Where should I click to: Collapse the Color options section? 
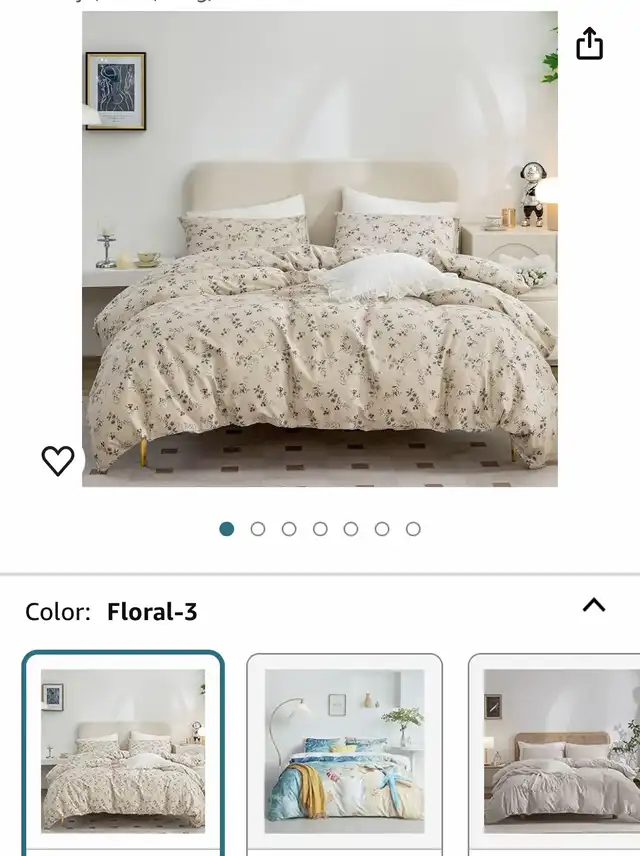coord(594,605)
